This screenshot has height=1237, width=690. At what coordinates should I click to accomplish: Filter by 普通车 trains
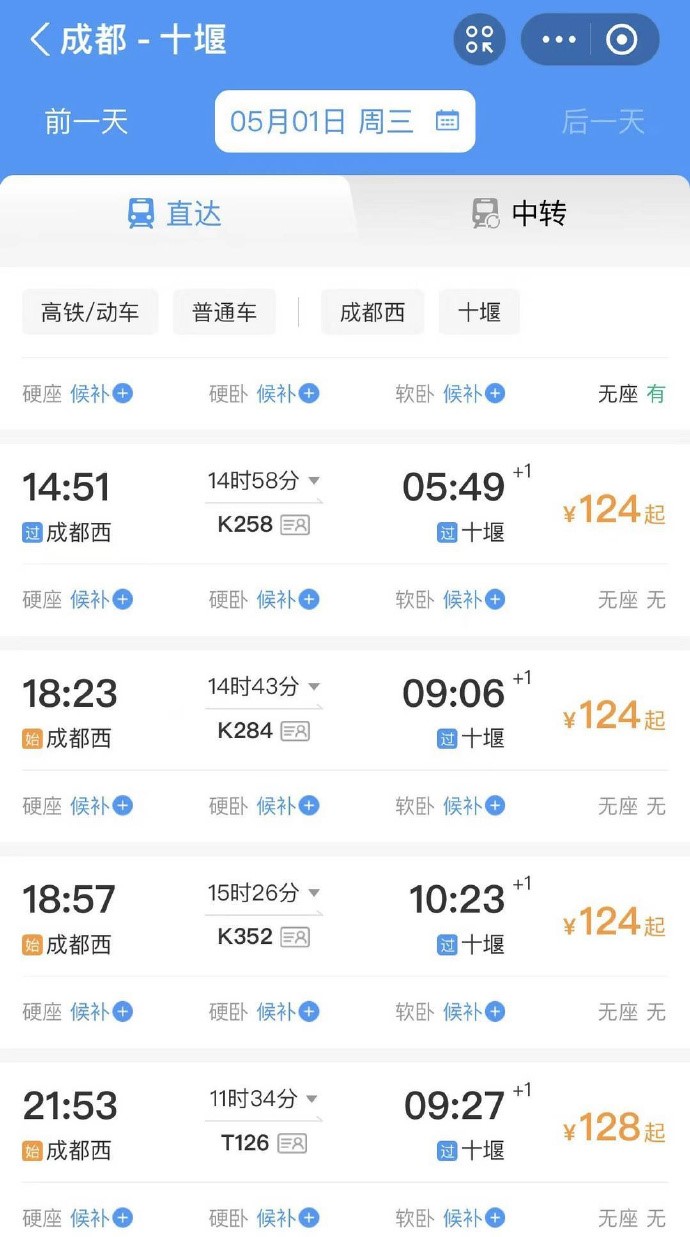224,312
